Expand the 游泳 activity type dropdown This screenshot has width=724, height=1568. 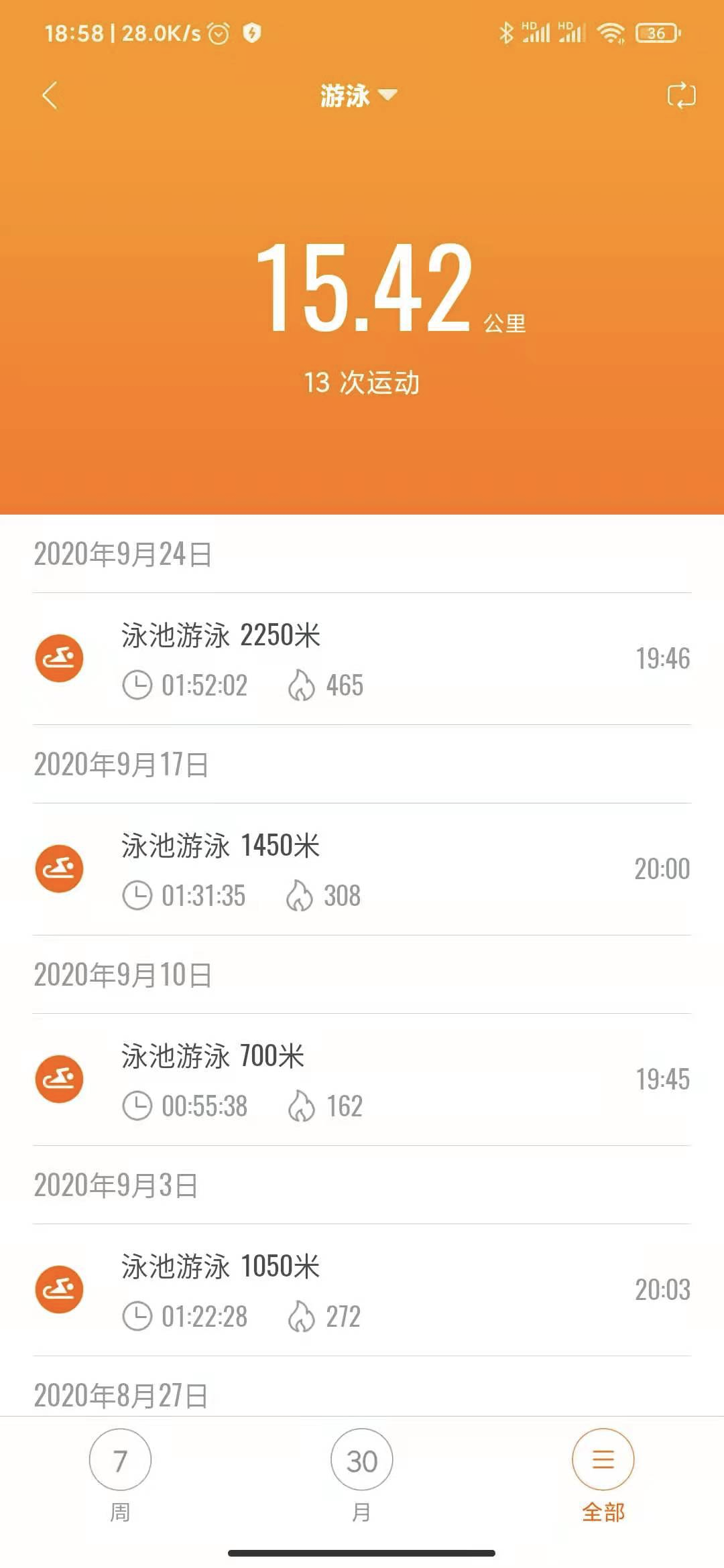(359, 96)
